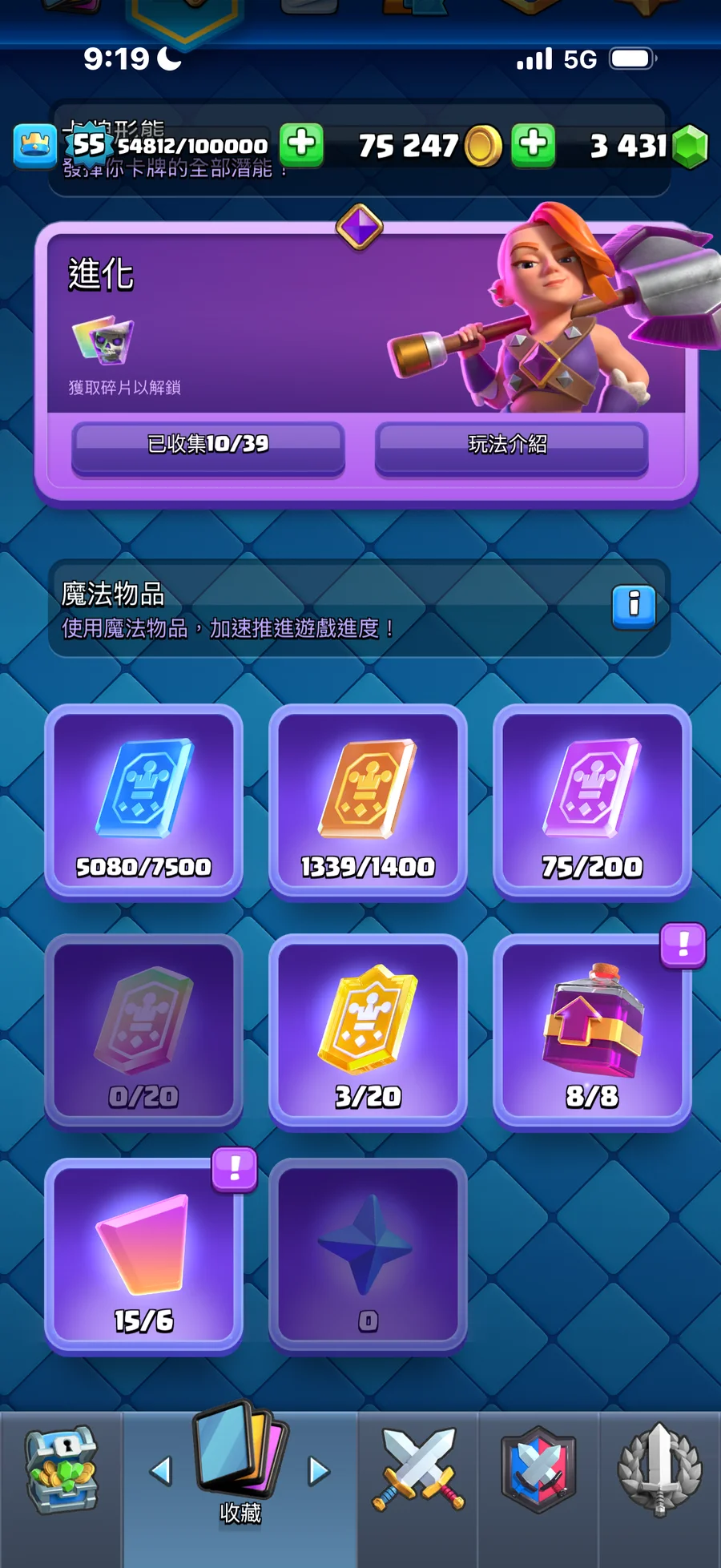Switch to the treasure chest shop tab
Viewport: 721px width, 1568px height.
pyautogui.click(x=62, y=1470)
